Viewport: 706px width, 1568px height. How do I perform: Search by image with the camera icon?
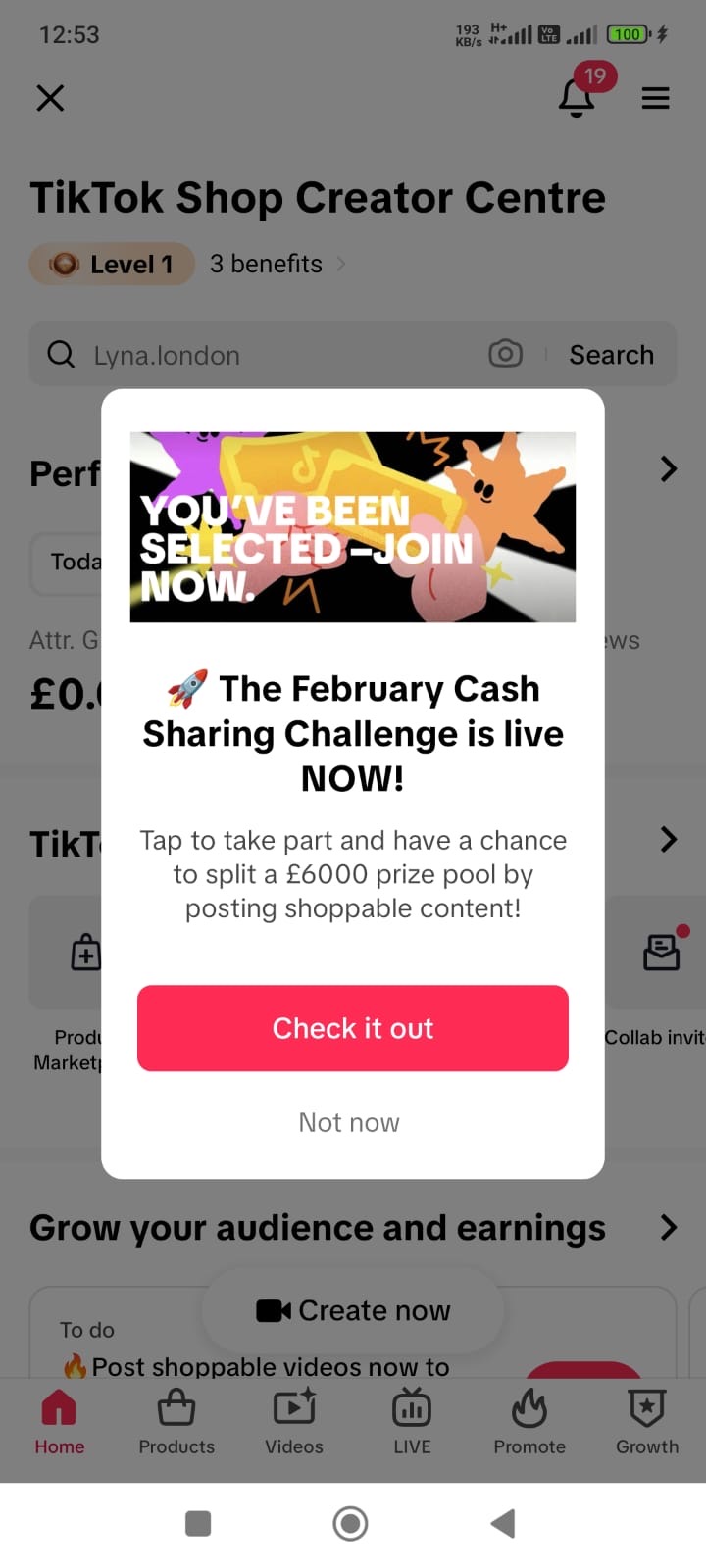click(x=505, y=354)
